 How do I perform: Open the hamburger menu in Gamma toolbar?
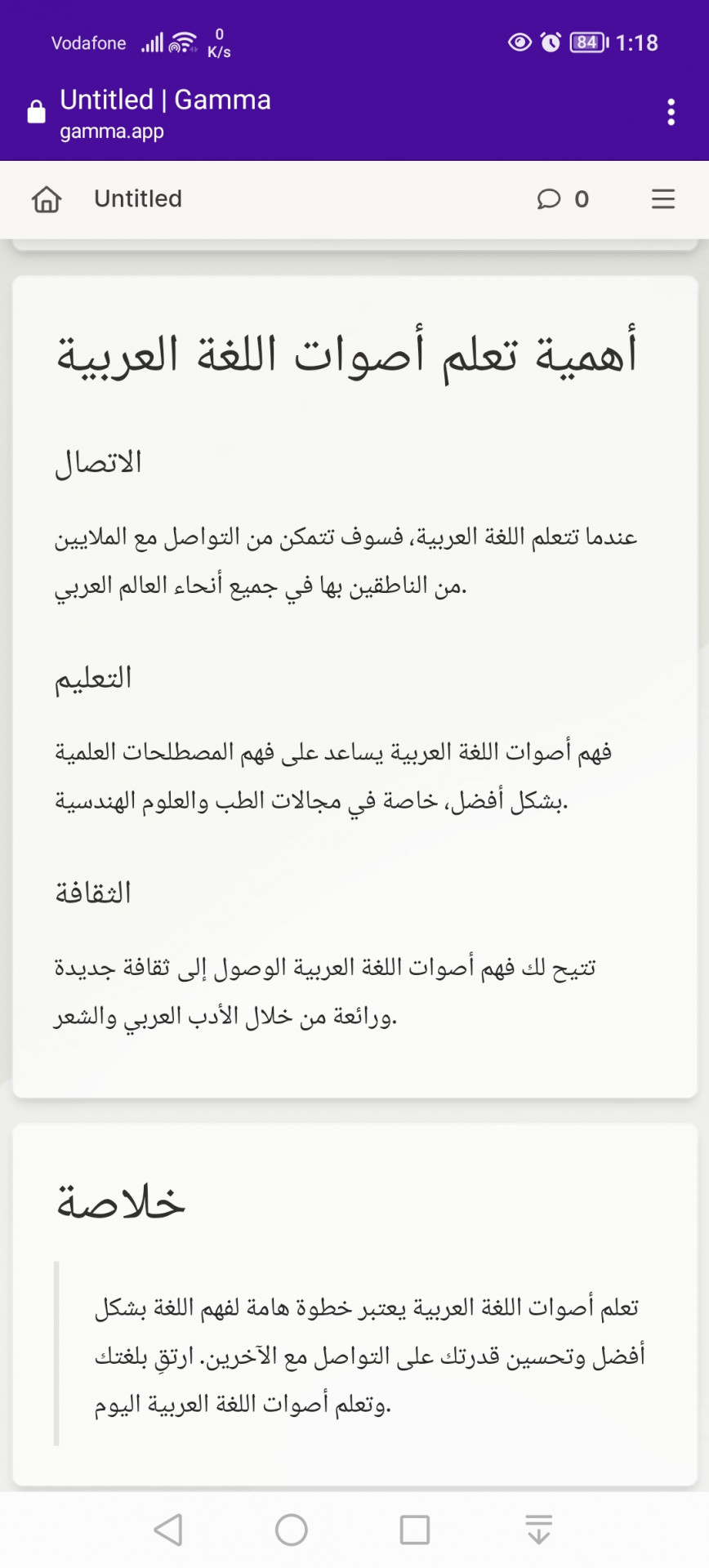tap(662, 199)
